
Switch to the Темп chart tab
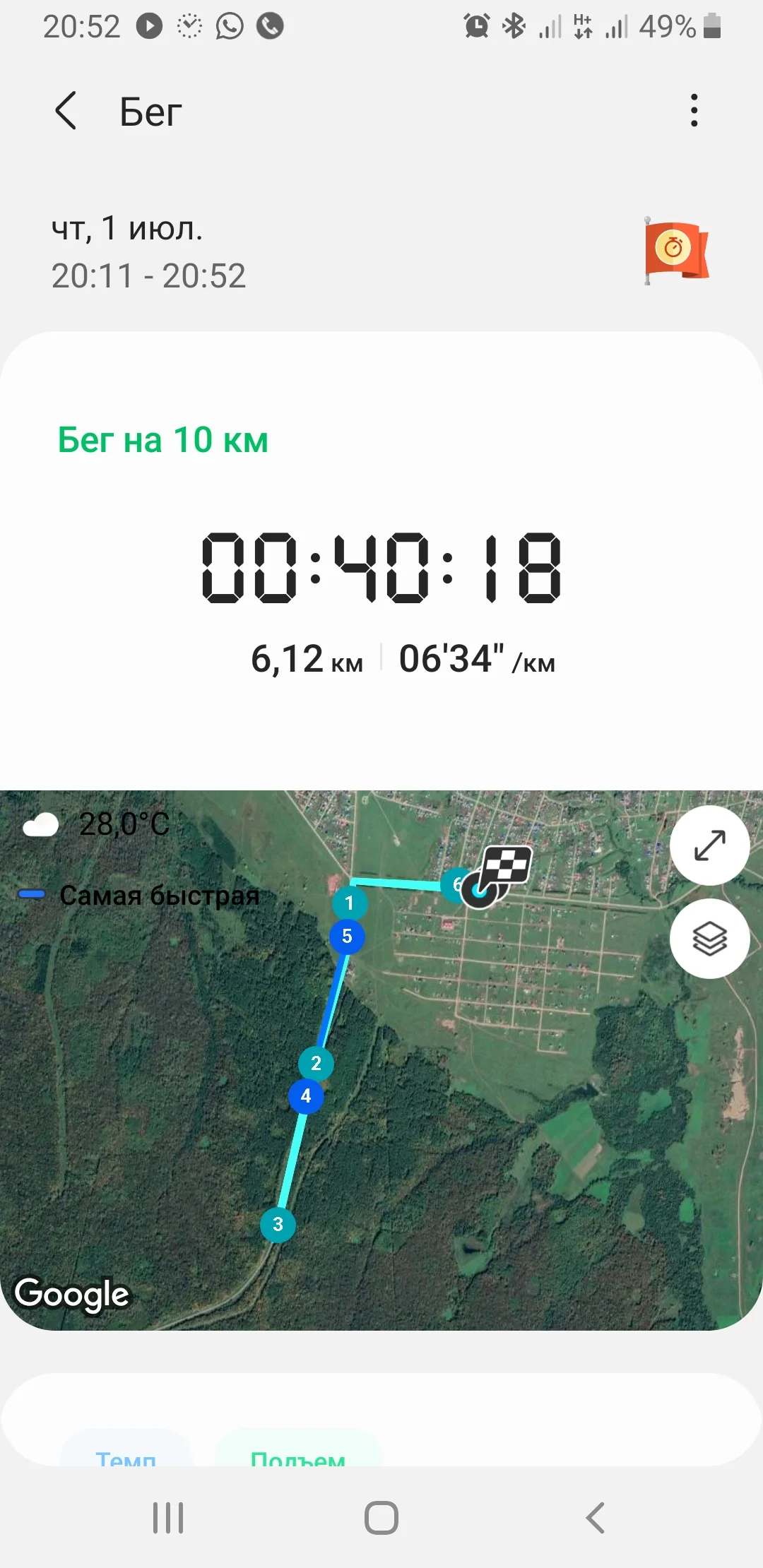click(126, 1455)
